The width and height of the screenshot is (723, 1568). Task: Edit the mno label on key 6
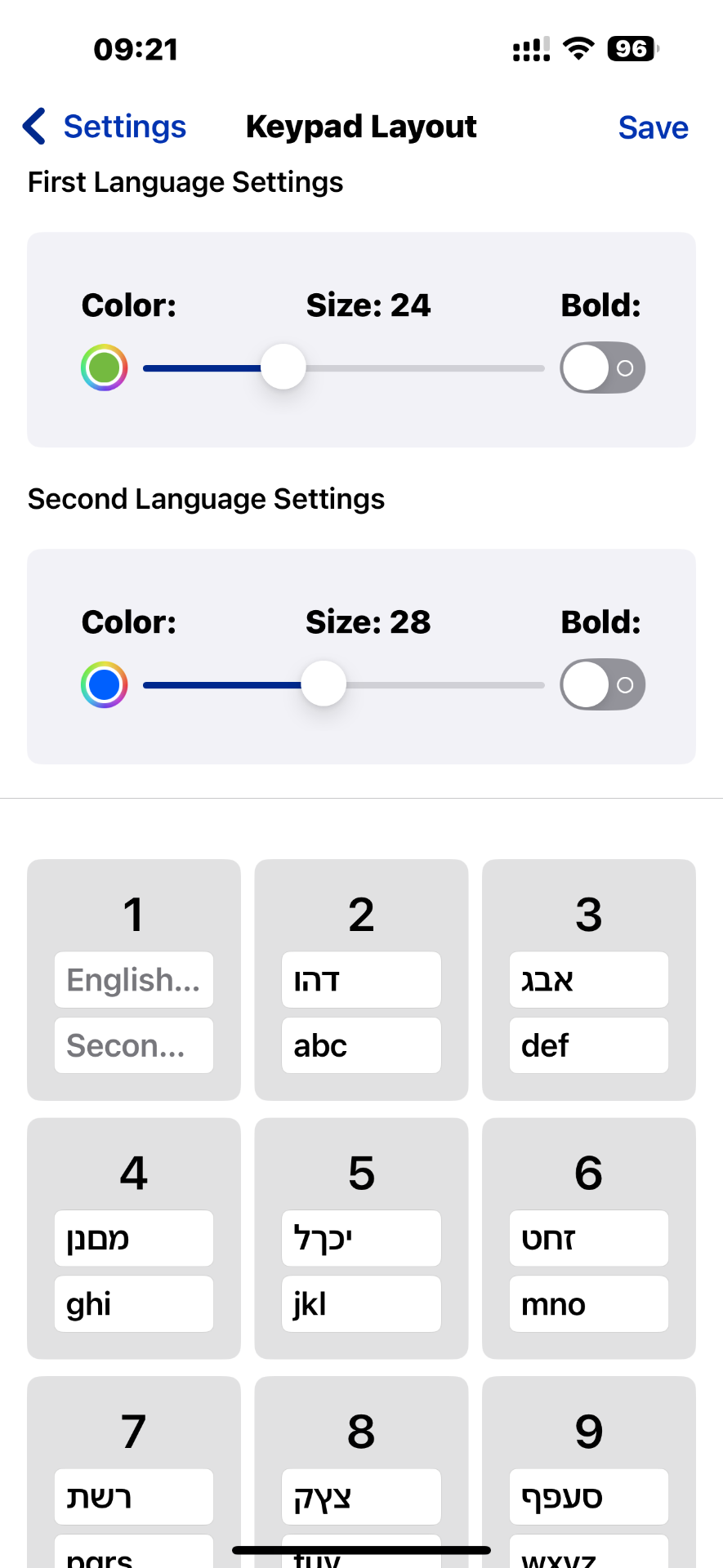(x=588, y=1303)
